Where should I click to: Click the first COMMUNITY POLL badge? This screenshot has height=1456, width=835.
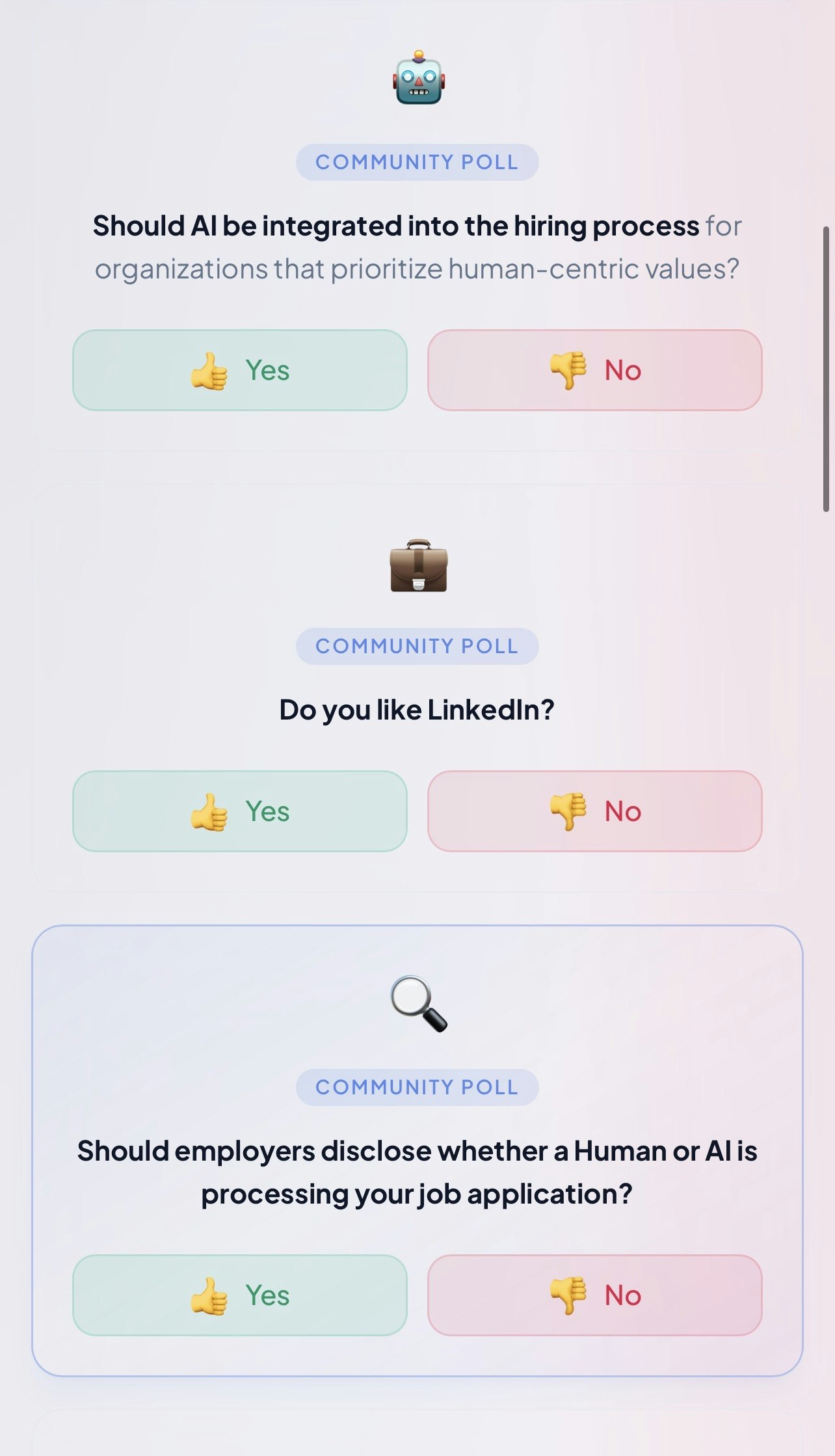417,162
